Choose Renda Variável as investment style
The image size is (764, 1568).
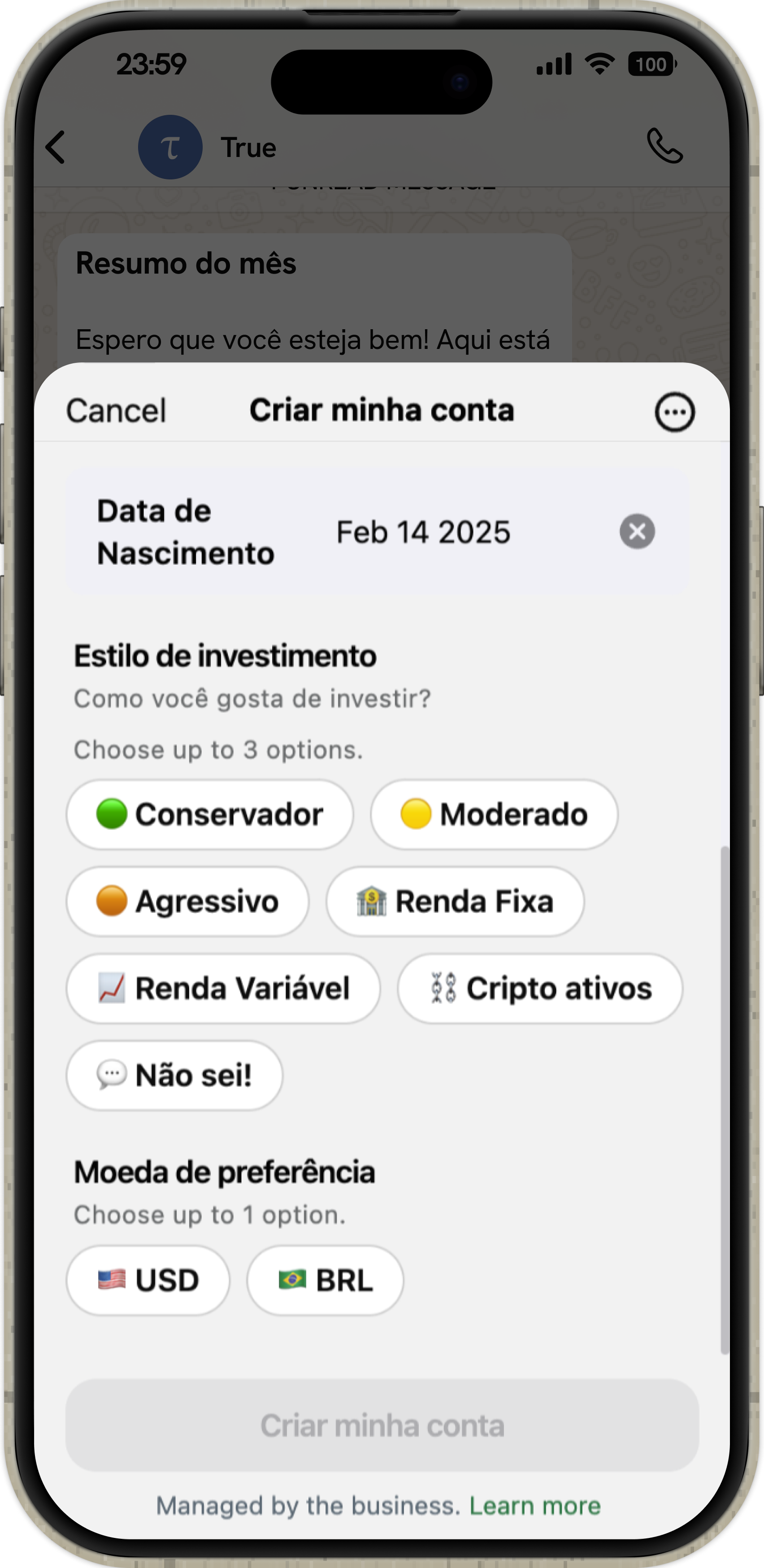[223, 989]
